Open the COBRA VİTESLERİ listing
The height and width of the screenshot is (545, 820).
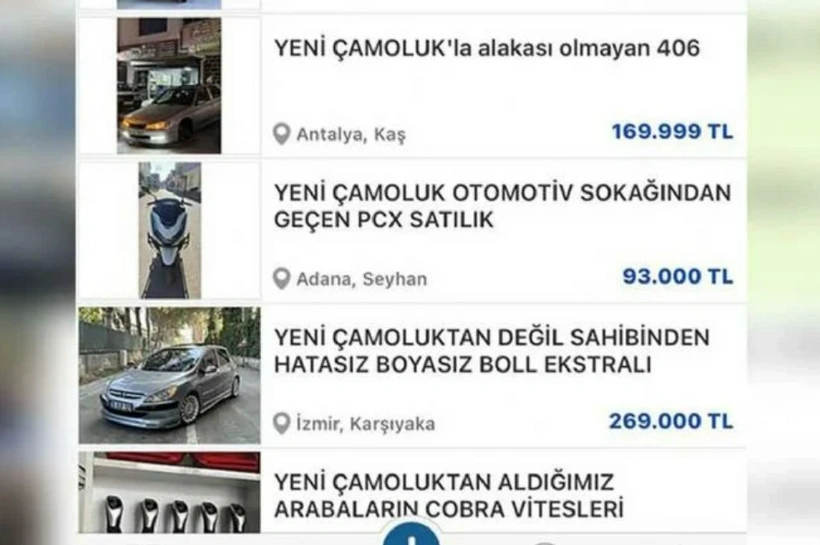tap(448, 494)
